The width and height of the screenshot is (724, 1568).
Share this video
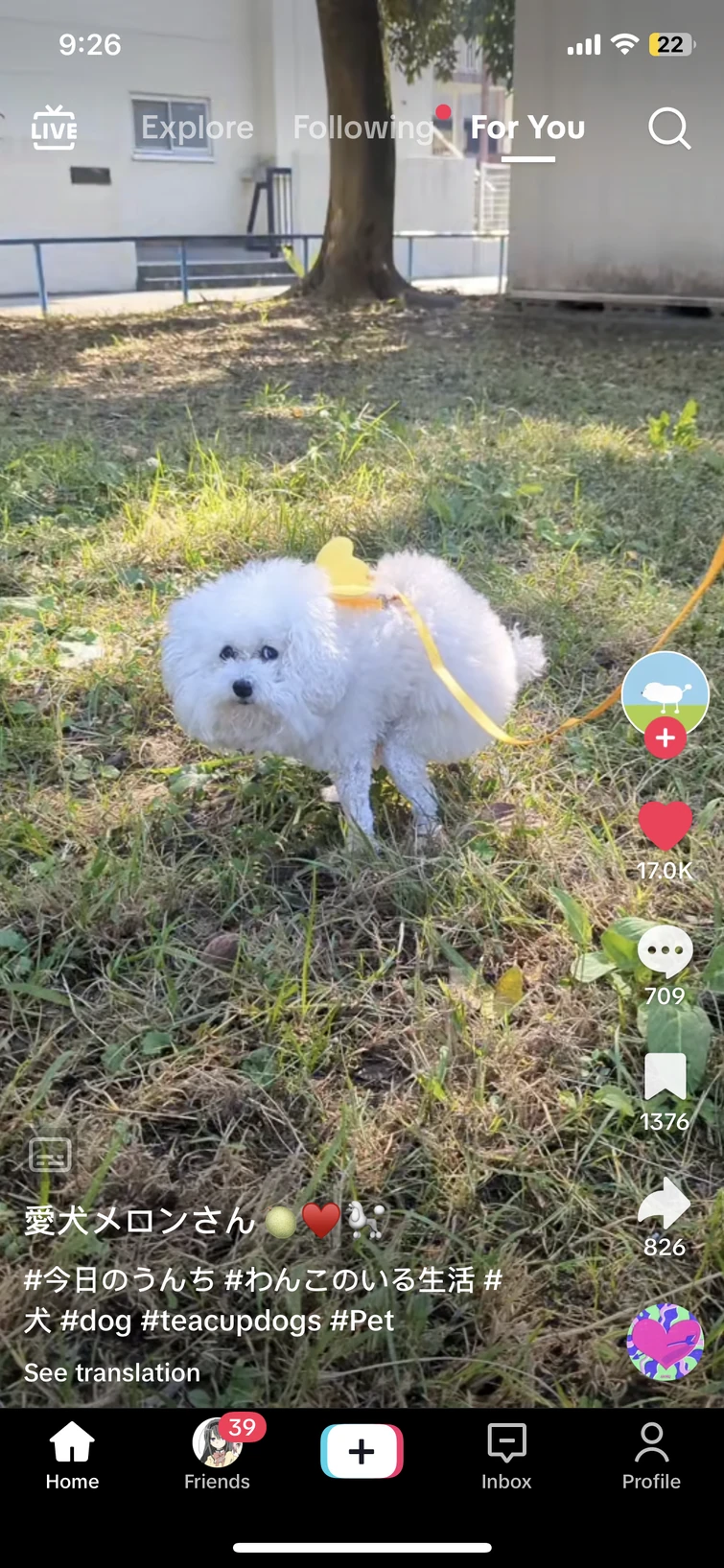[x=665, y=1205]
